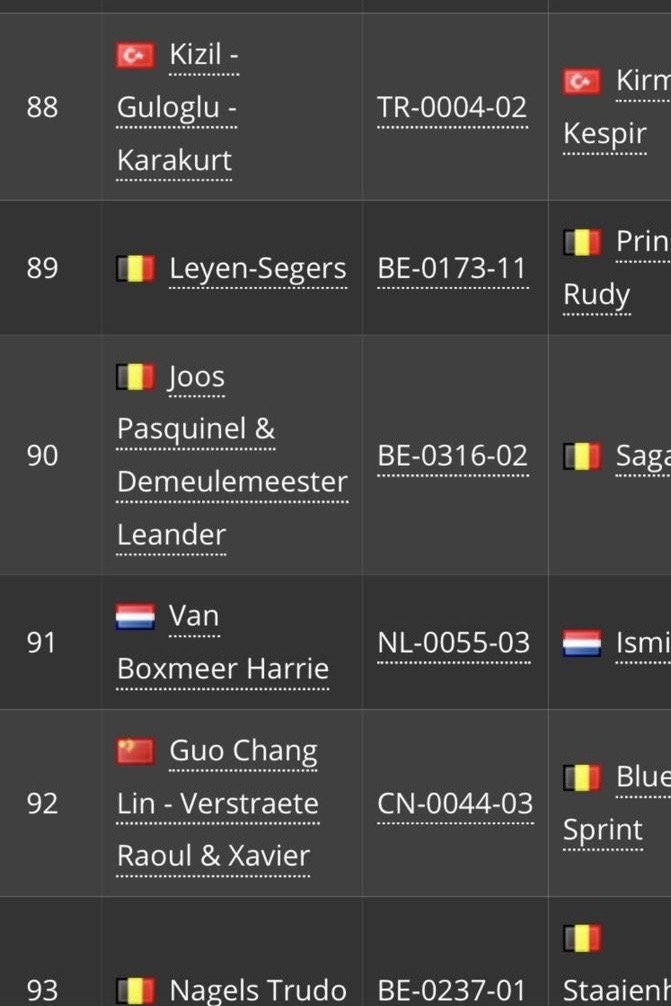Screen dimensions: 671x1006
Task: Open ring number BE-0237-01
Action: click(x=453, y=990)
